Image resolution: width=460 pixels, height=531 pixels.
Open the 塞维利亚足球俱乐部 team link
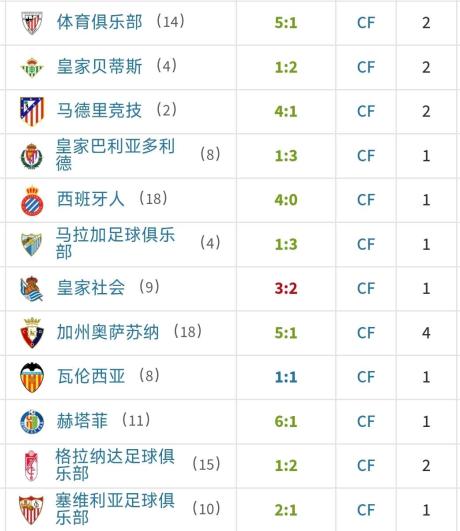coord(115,509)
